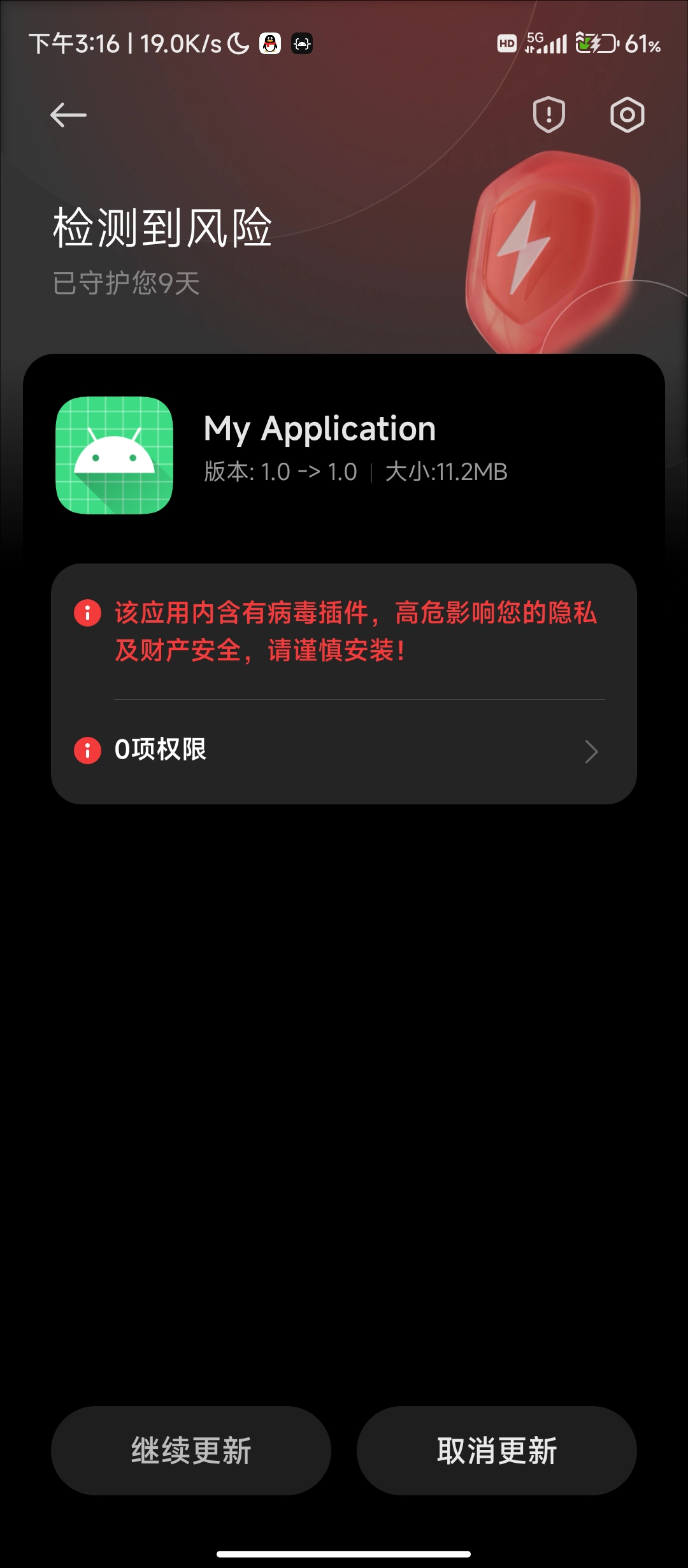The width and height of the screenshot is (688, 1568).
Task: Tap the QQ penguin status bar icon
Action: click(x=270, y=45)
